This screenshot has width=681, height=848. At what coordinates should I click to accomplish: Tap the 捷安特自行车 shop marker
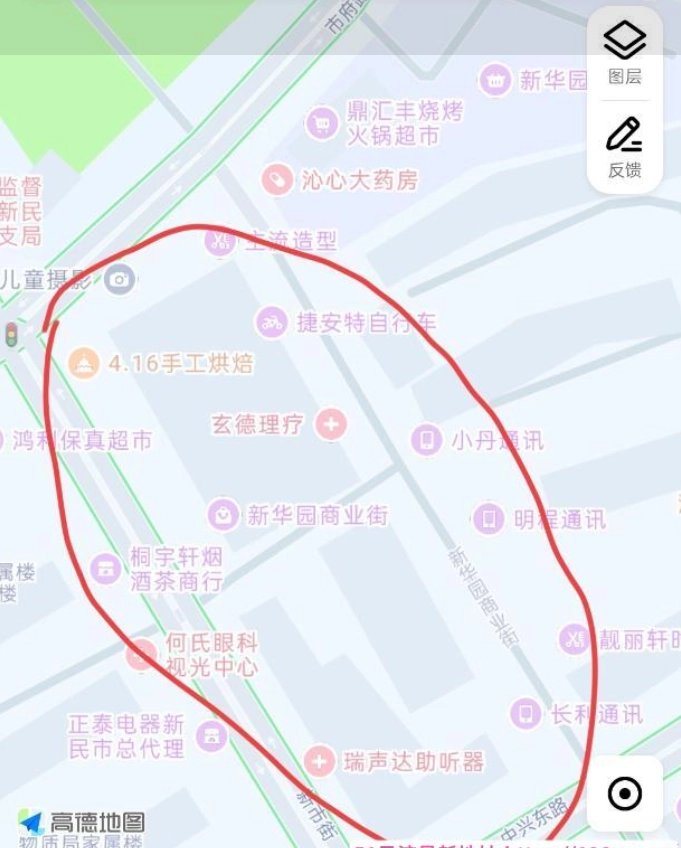coord(271,322)
